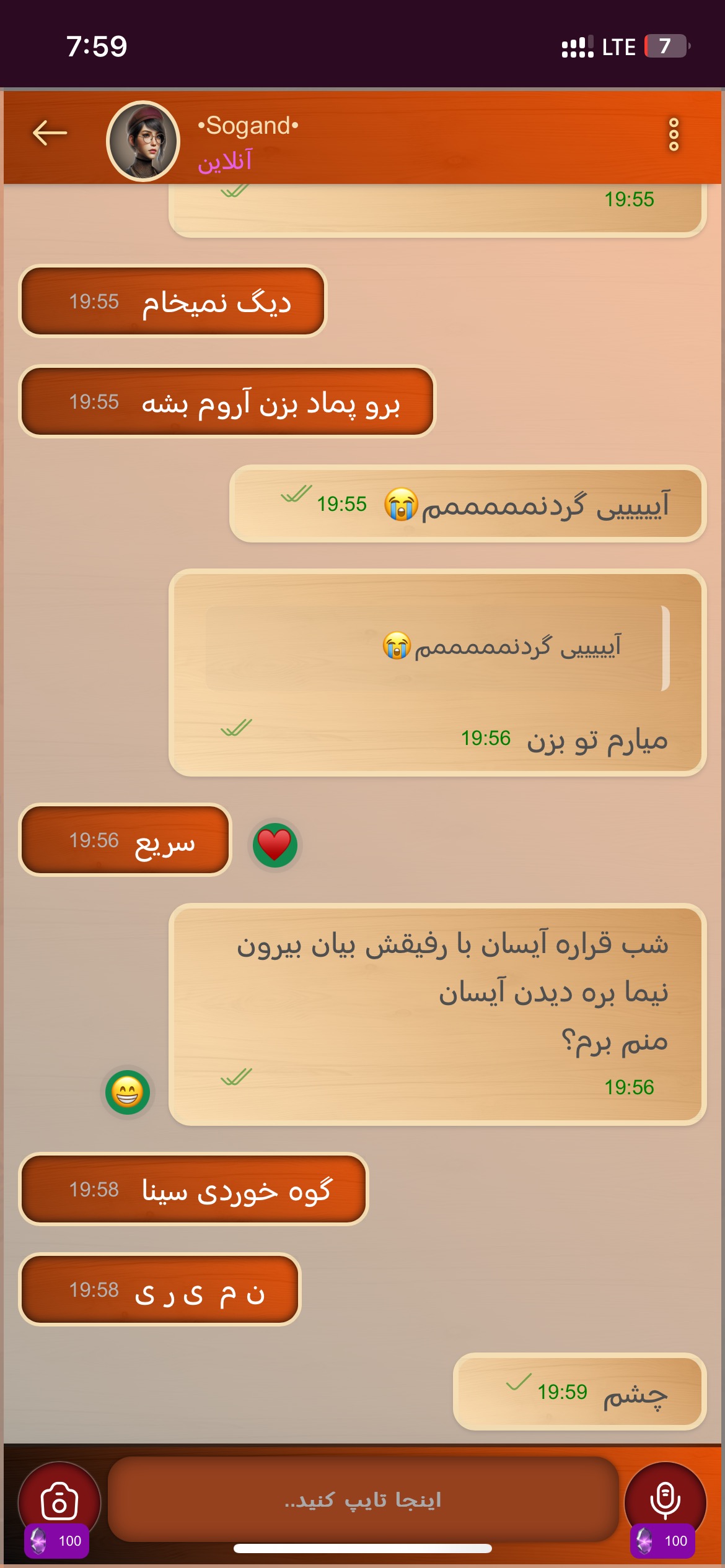This screenshot has width=725, height=1568.
Task: Open Sogand's profile picture
Action: (143, 141)
